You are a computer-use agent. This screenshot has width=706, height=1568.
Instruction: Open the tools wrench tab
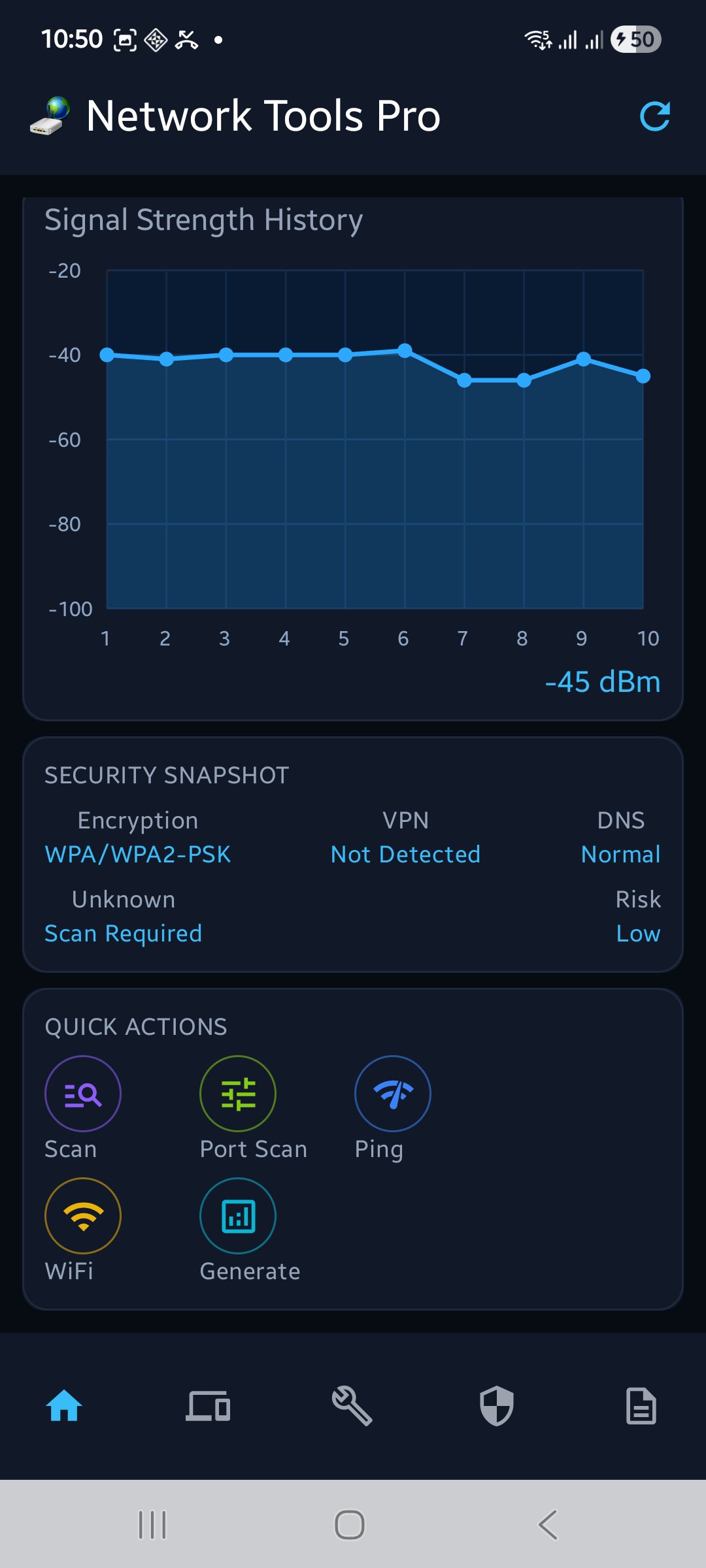point(352,1405)
